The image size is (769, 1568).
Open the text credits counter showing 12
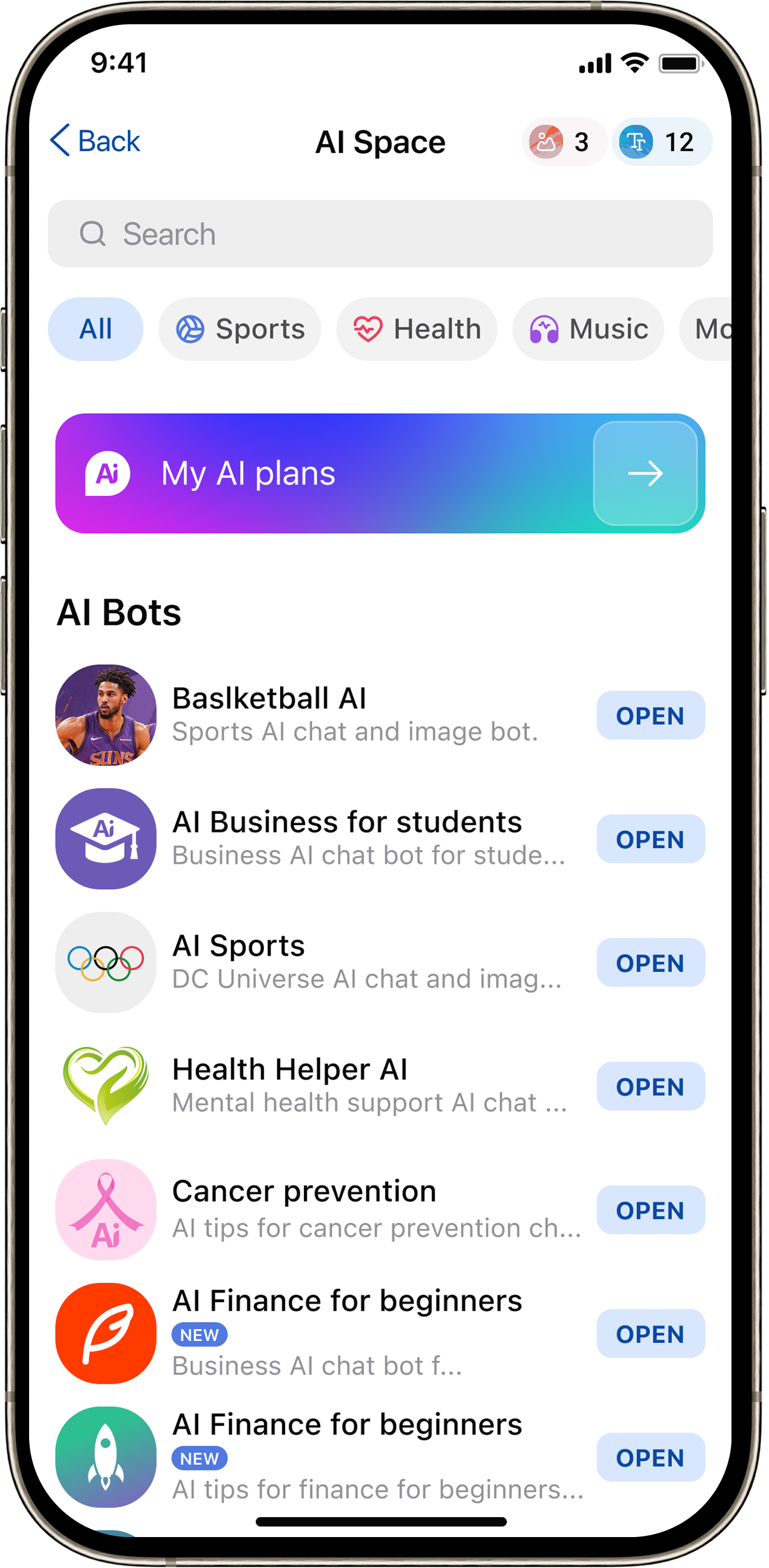[x=662, y=142]
